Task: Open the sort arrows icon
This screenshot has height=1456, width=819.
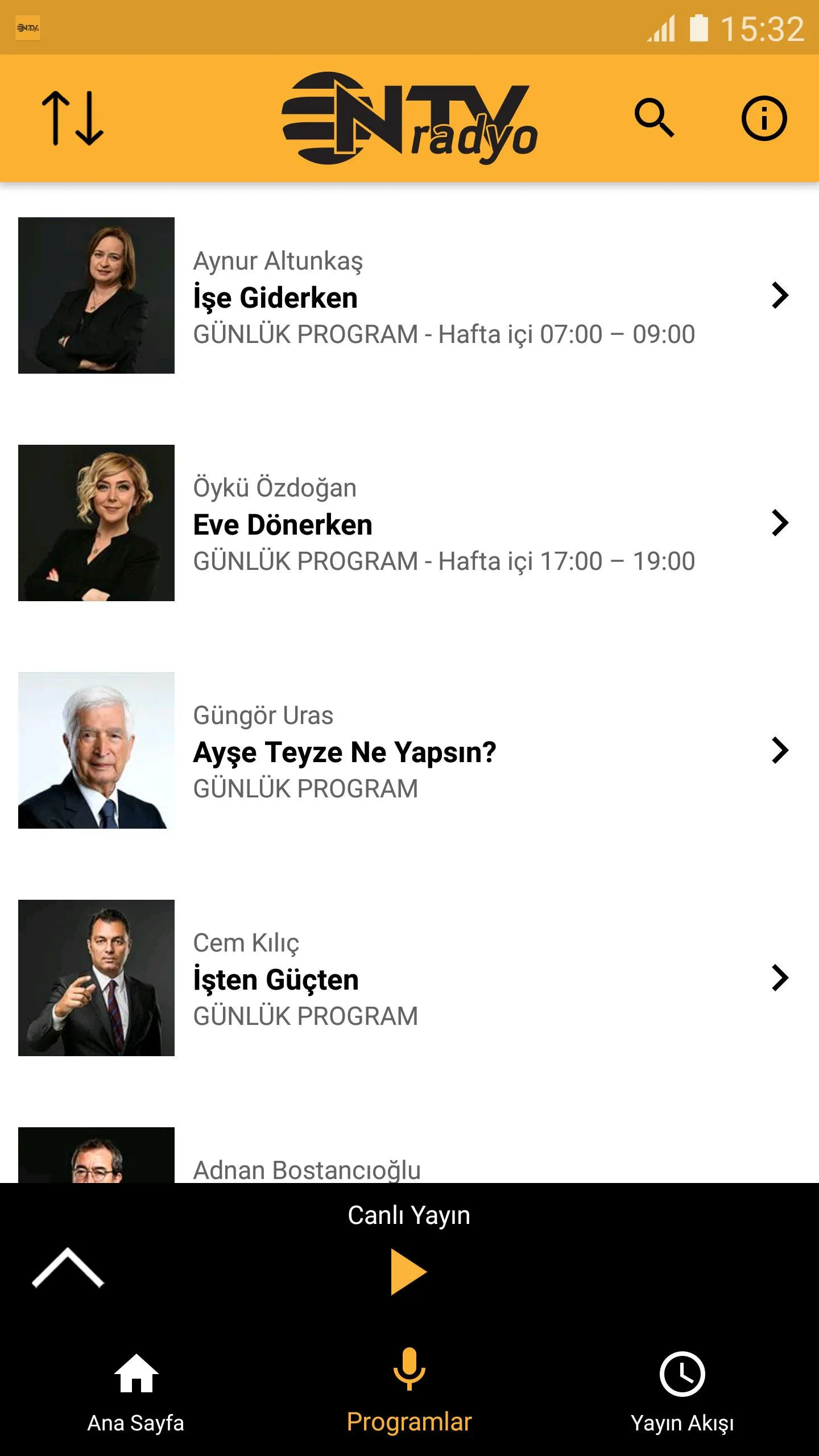Action: pos(73,118)
